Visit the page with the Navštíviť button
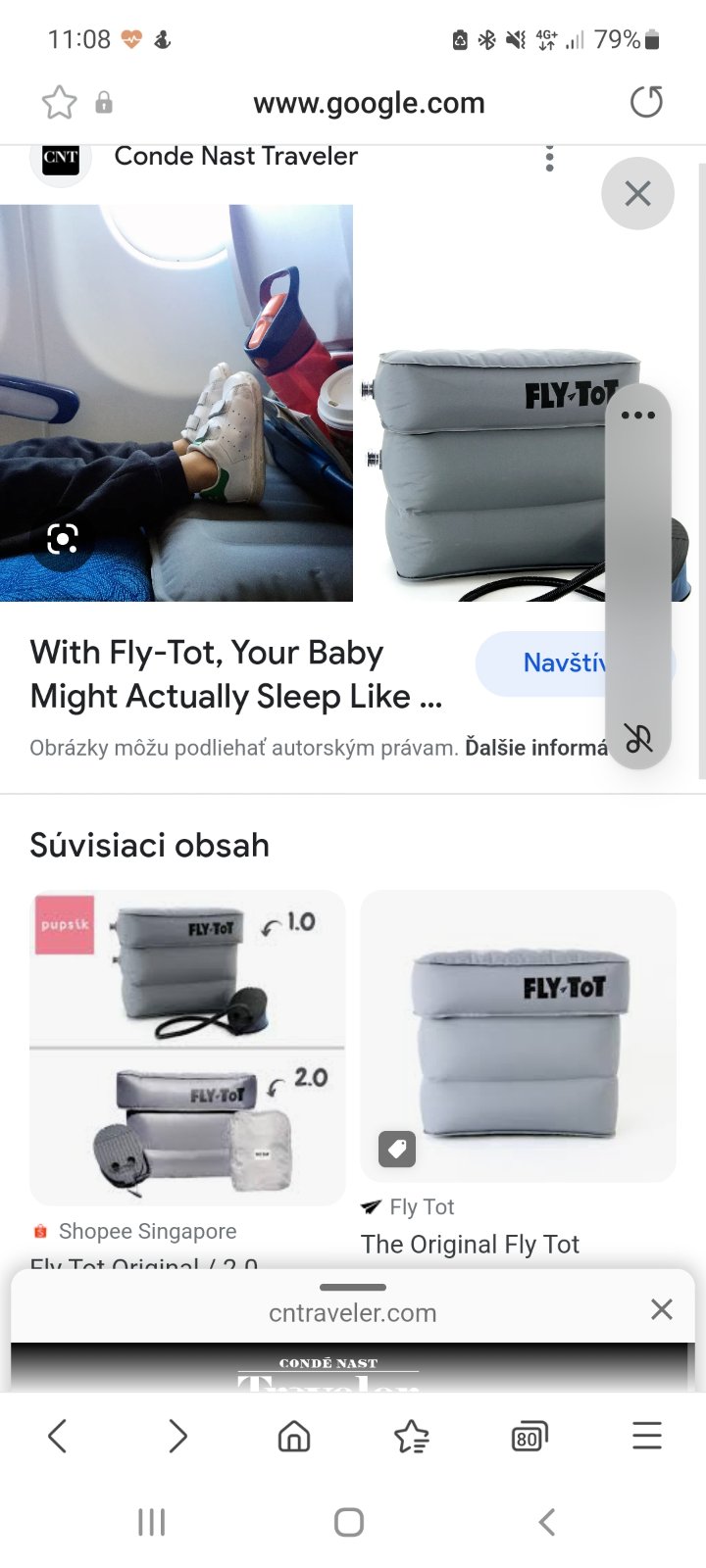706x1568 pixels. (x=549, y=663)
